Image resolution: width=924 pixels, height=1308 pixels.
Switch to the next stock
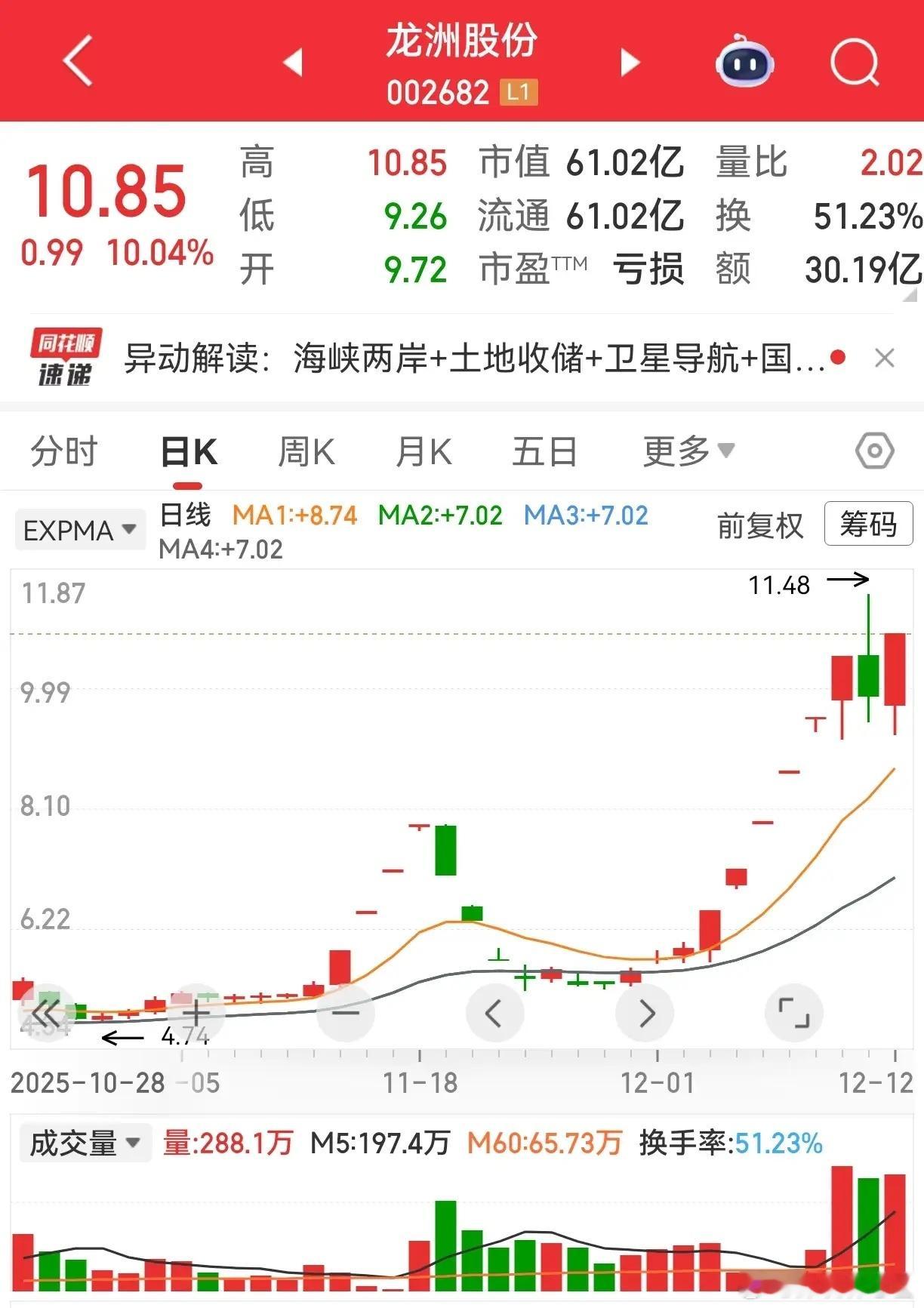coord(630,62)
